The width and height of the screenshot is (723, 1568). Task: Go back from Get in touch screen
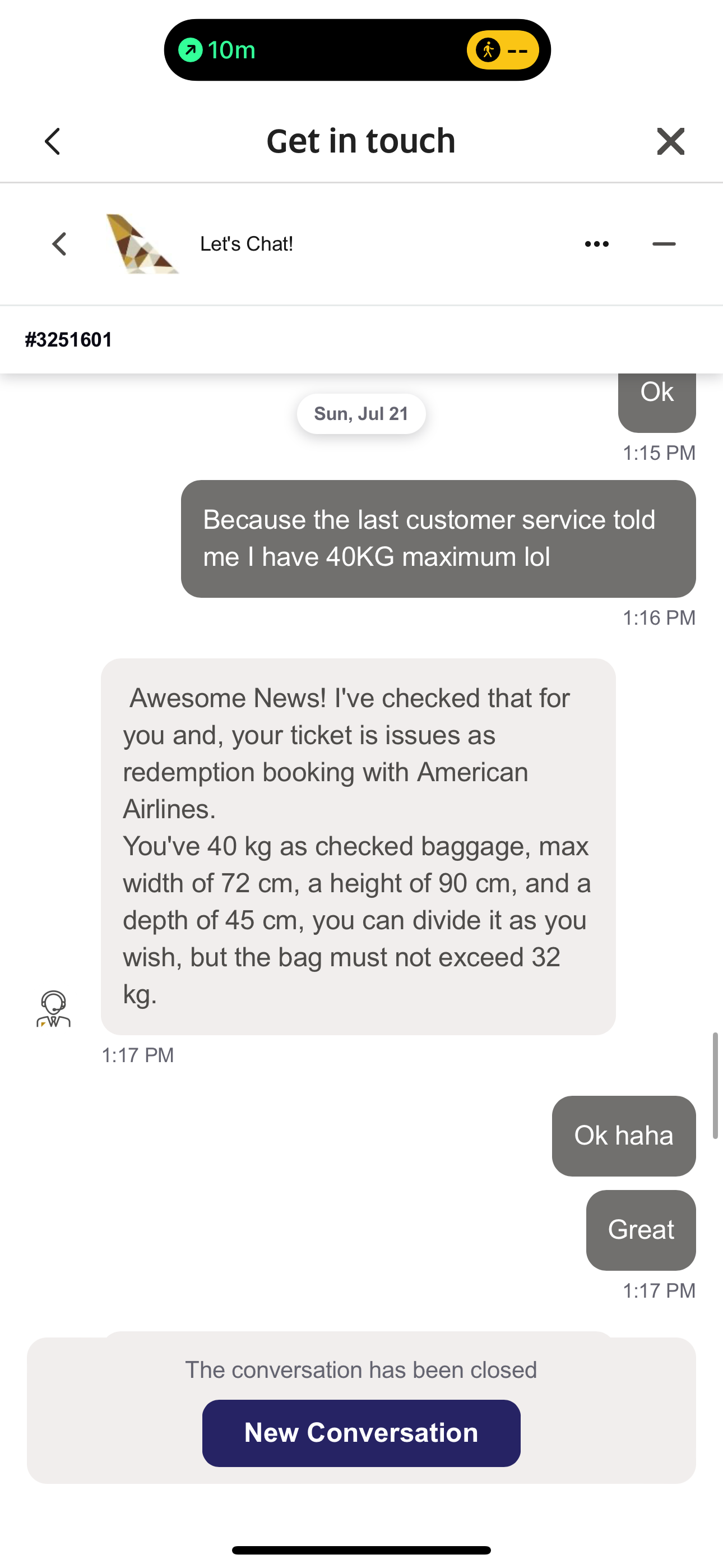point(53,141)
